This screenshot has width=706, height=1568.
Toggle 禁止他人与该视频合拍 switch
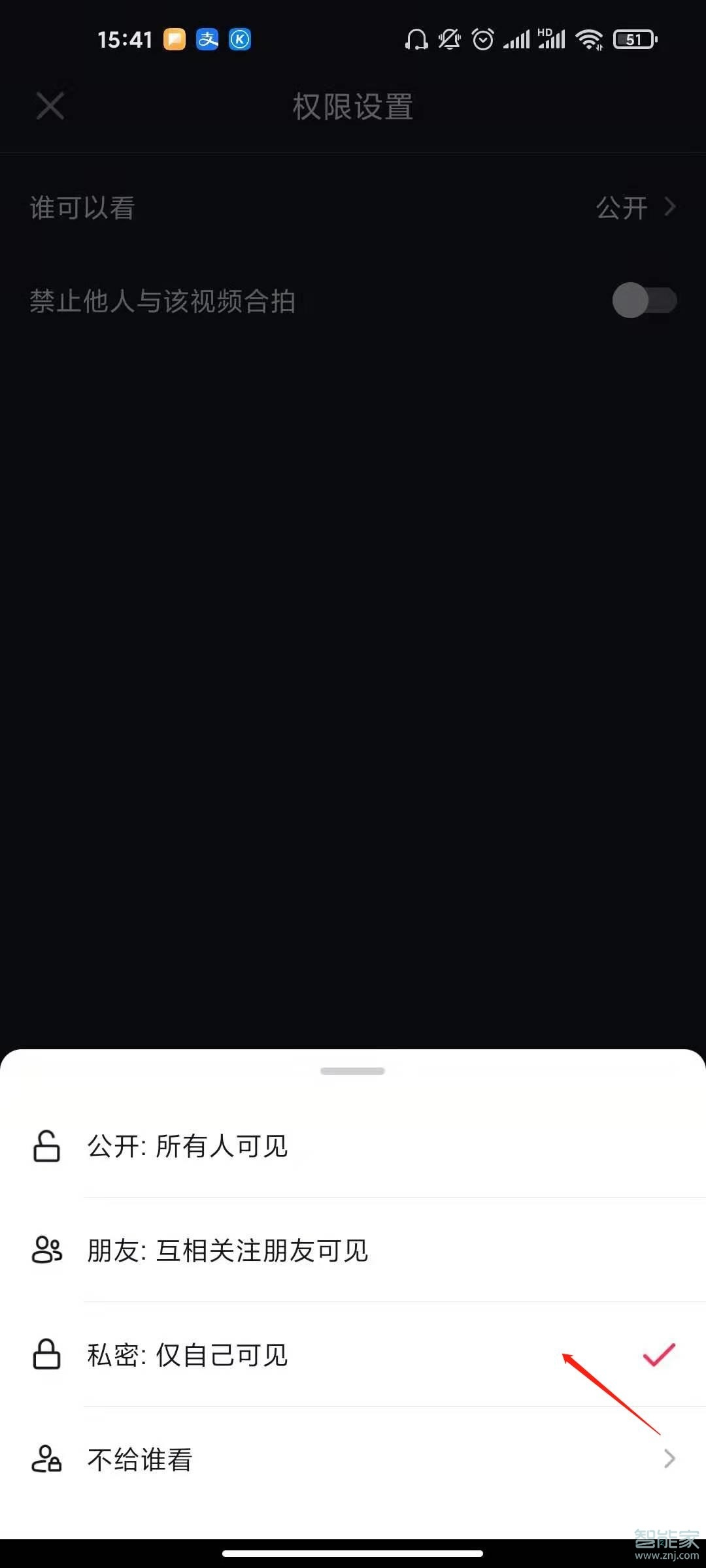point(644,301)
